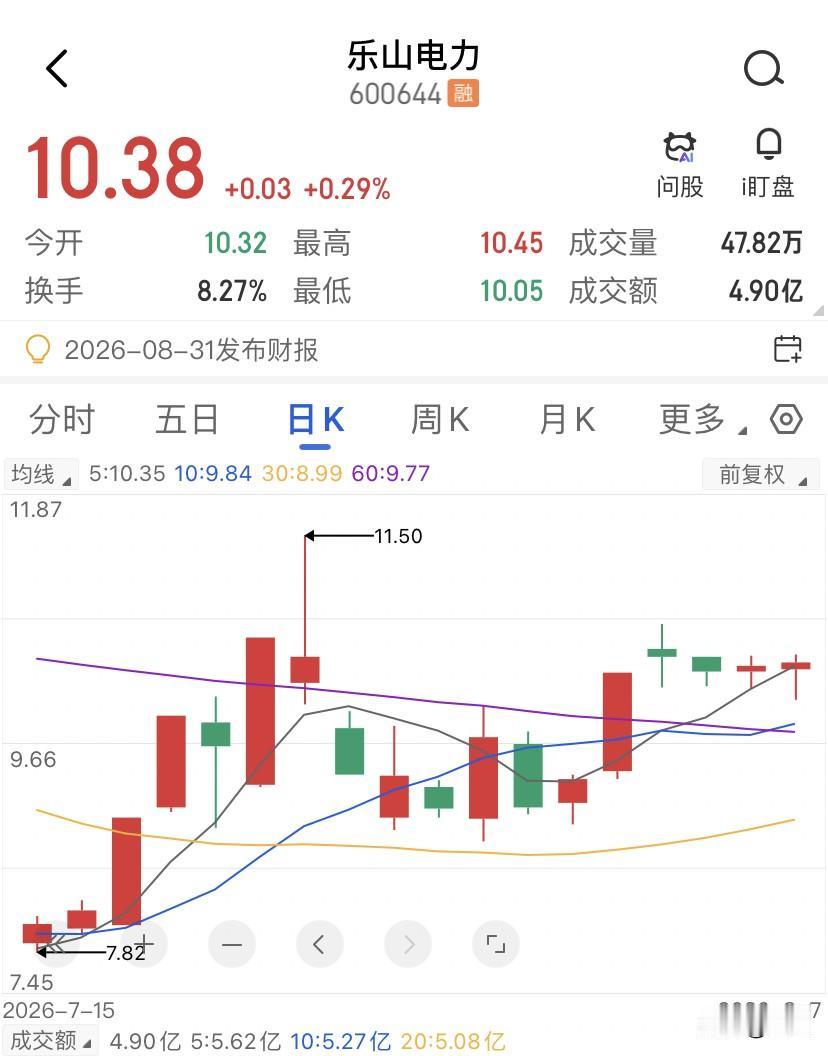Open the 问股 AI assistant
The width and height of the screenshot is (828, 1056).
click(680, 166)
